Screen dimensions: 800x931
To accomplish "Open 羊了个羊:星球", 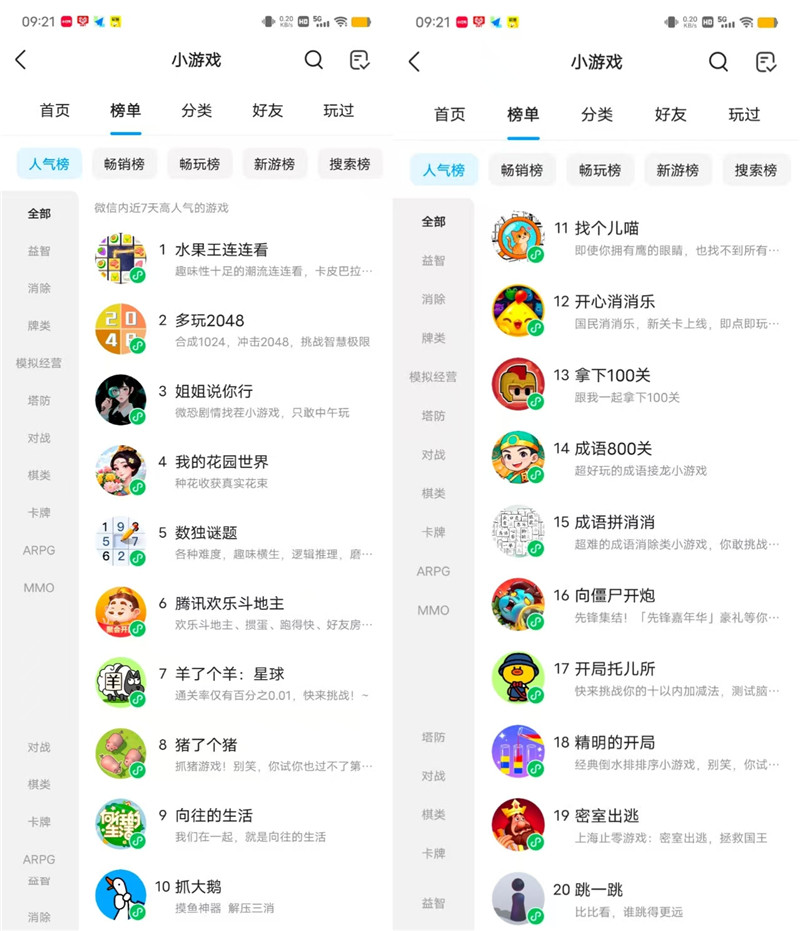I will [x=229, y=675].
